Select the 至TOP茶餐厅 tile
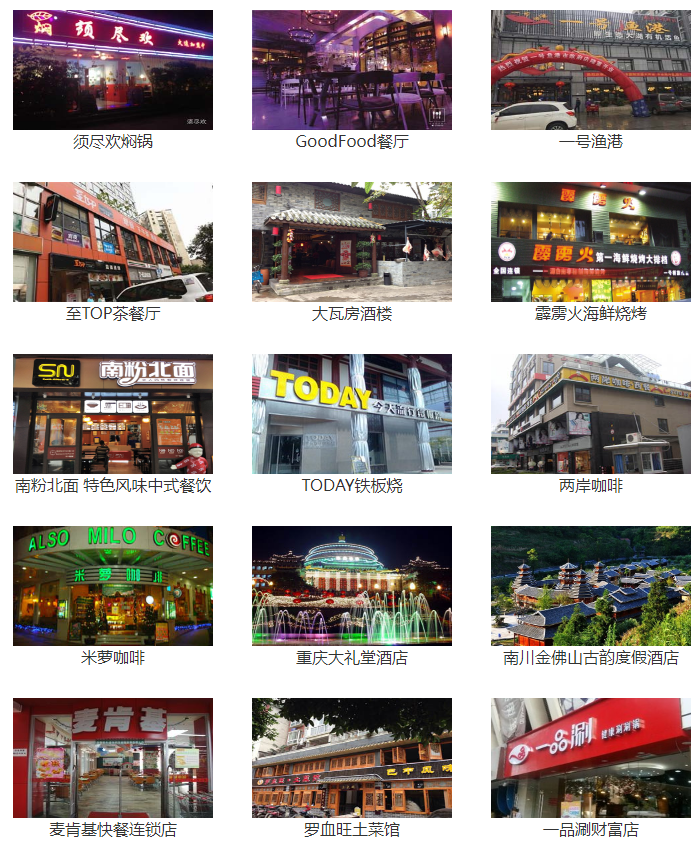Image resolution: width=700 pixels, height=847 pixels. 112,242
